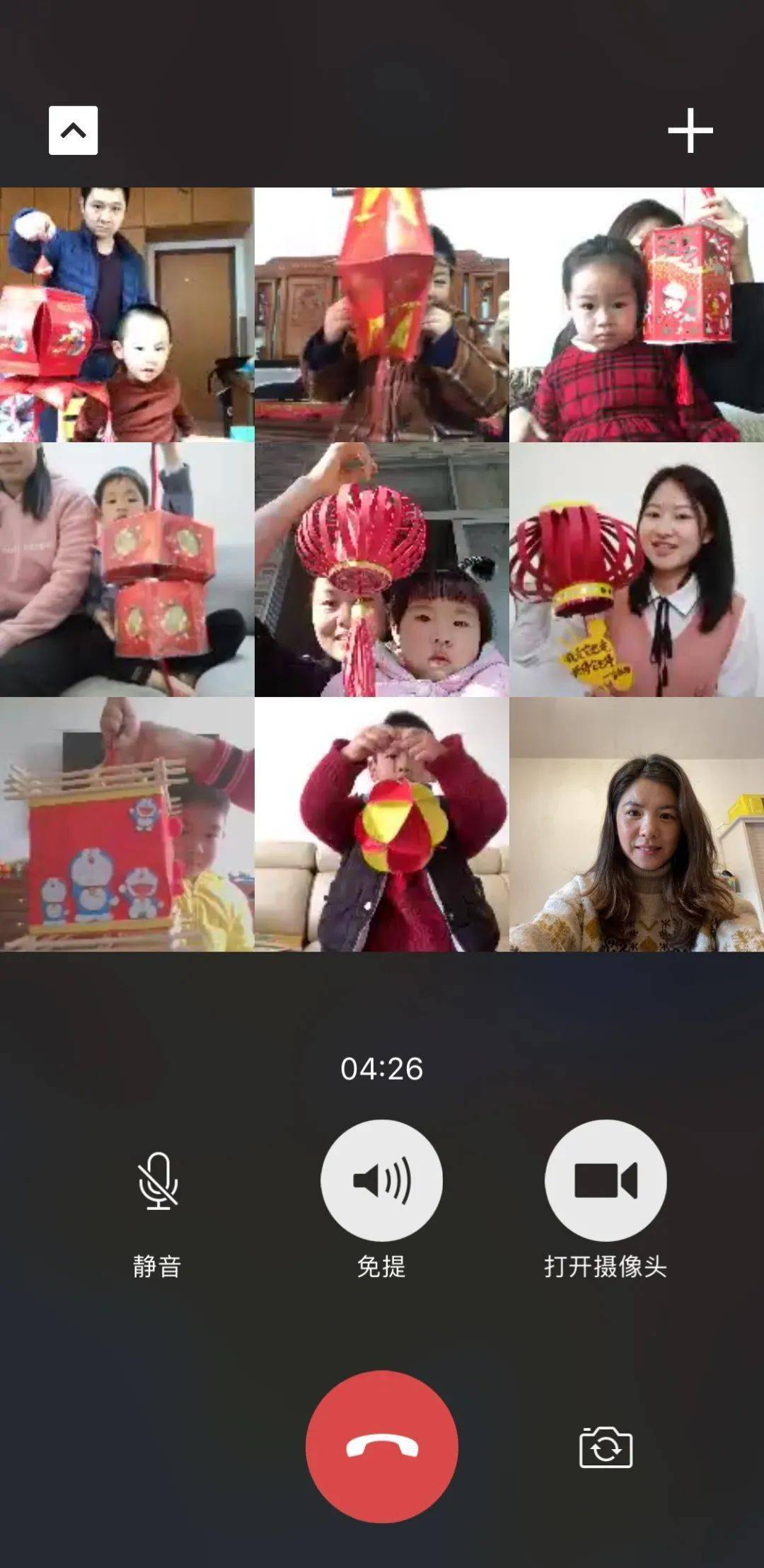Hang up with the red end-call button
This screenshot has width=764, height=1568.
tap(382, 1446)
